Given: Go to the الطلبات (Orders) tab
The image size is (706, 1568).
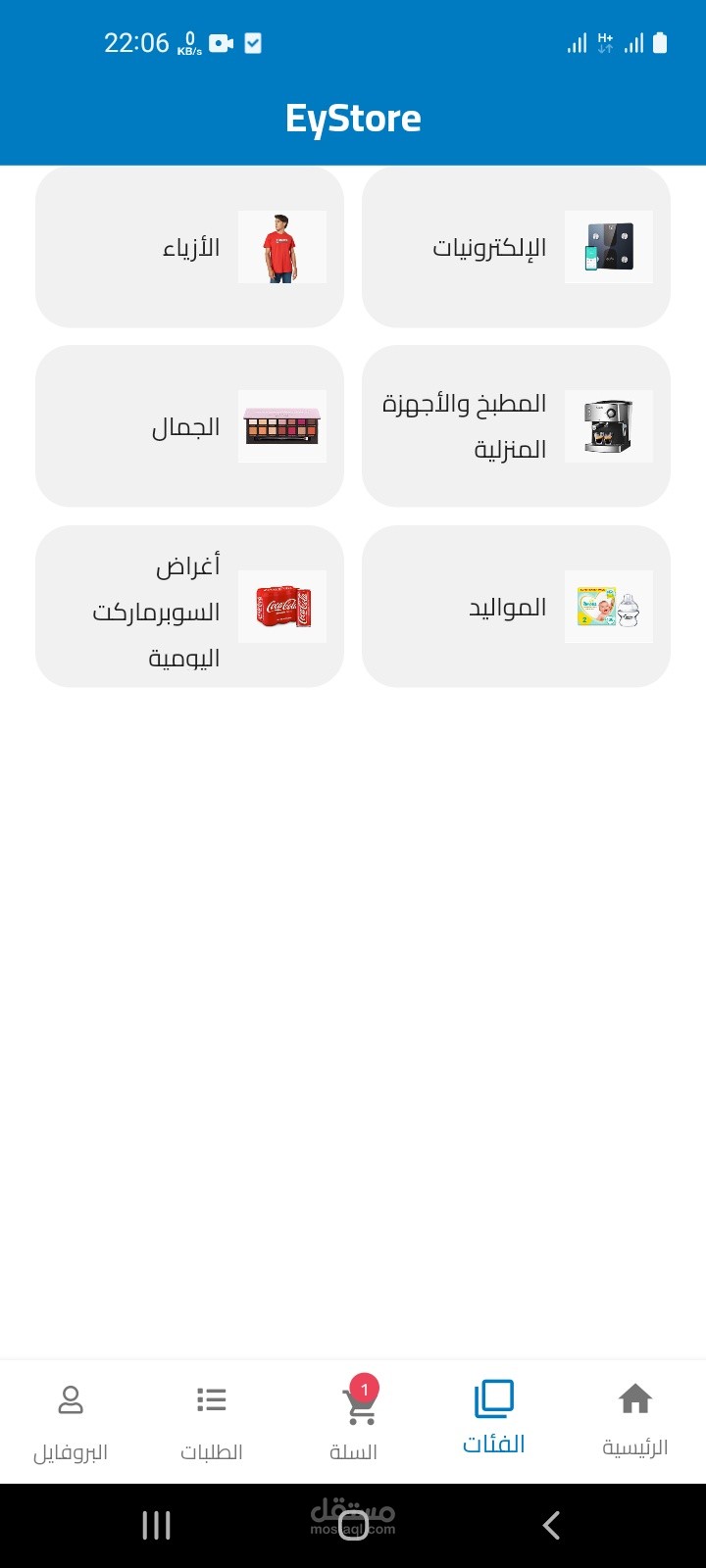Looking at the screenshot, I should pos(212,1419).
